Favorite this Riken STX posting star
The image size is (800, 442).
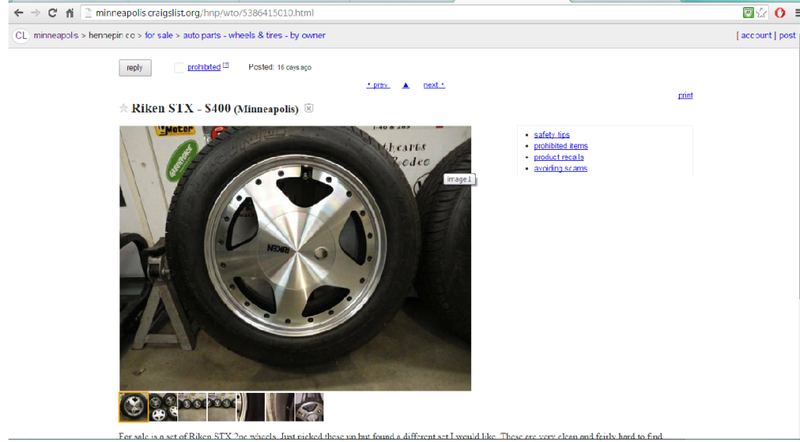pyautogui.click(x=124, y=108)
